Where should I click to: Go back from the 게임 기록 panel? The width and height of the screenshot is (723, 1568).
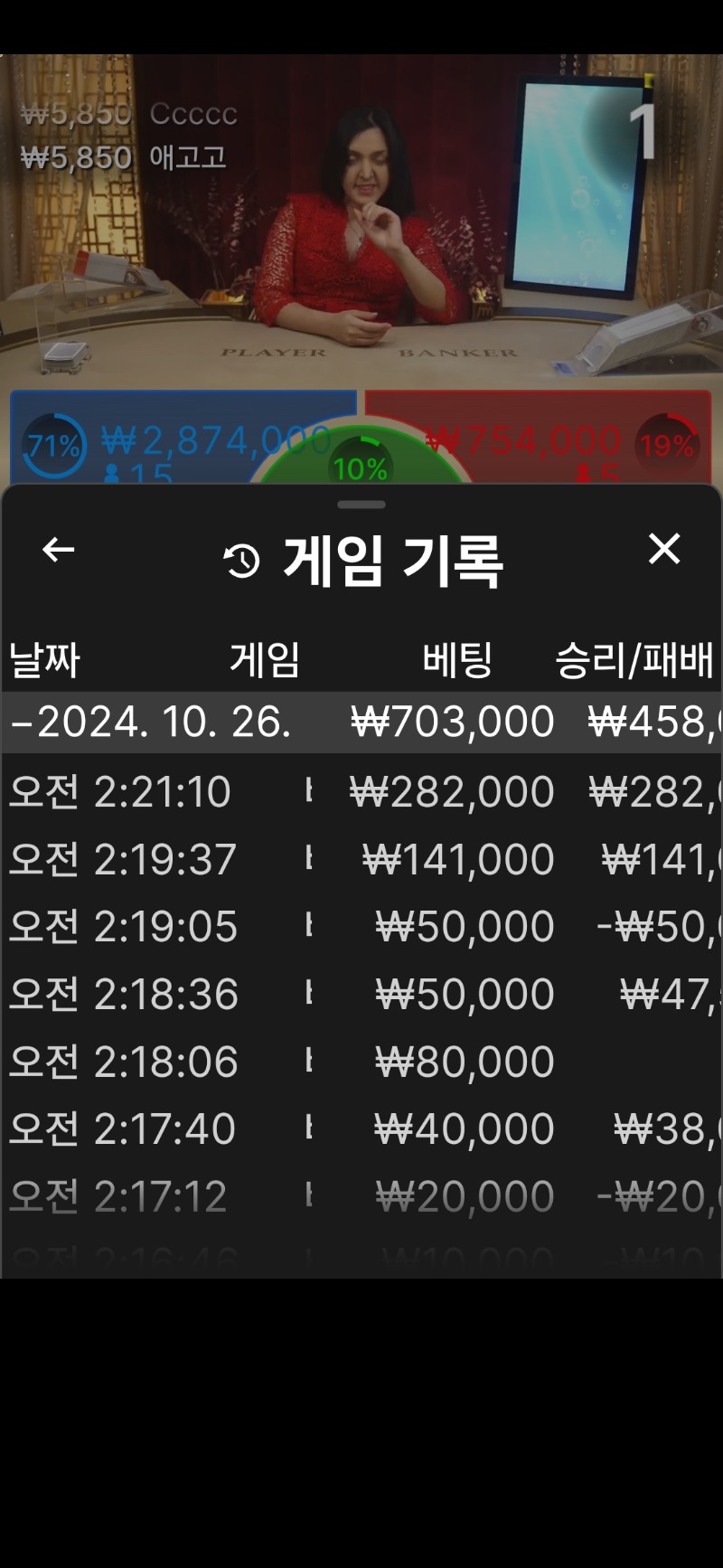pyautogui.click(x=59, y=549)
